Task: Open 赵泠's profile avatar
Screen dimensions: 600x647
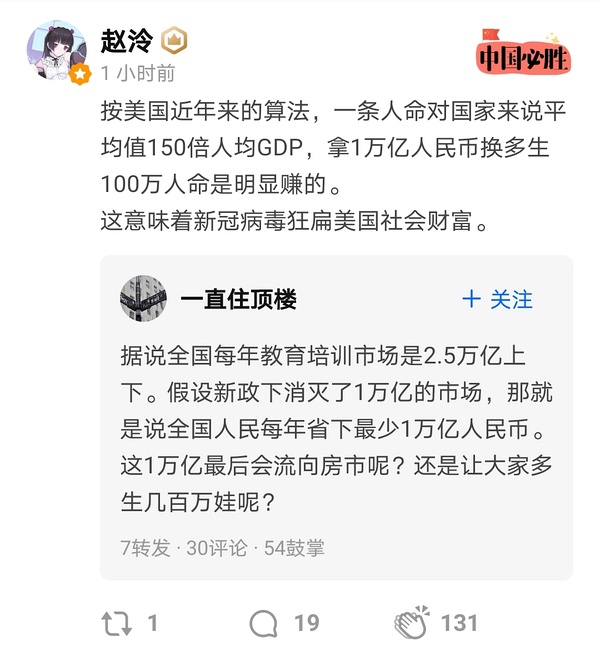Action: point(56,51)
